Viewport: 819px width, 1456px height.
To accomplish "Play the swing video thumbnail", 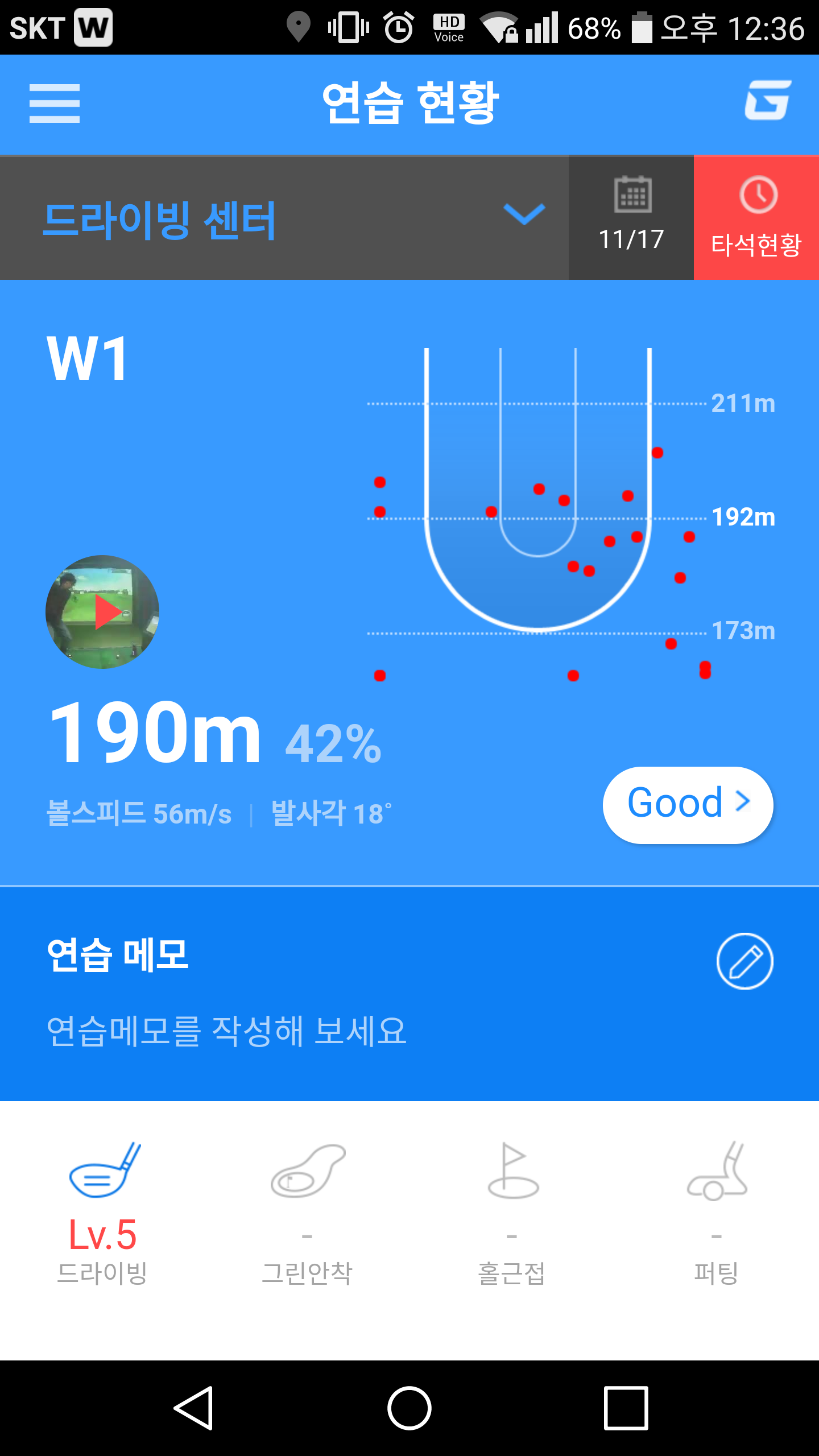I will pyautogui.click(x=102, y=612).
